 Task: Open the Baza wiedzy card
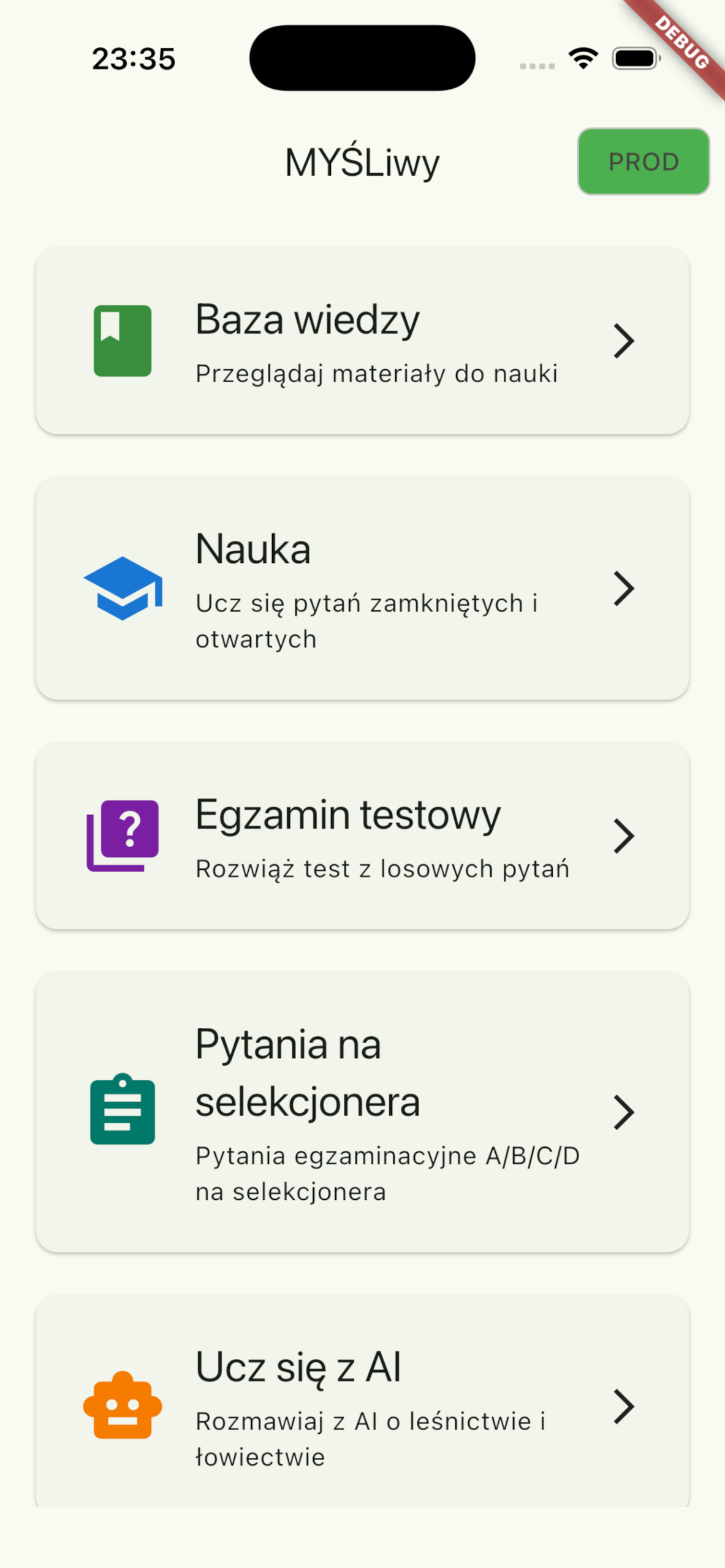pyautogui.click(x=362, y=341)
